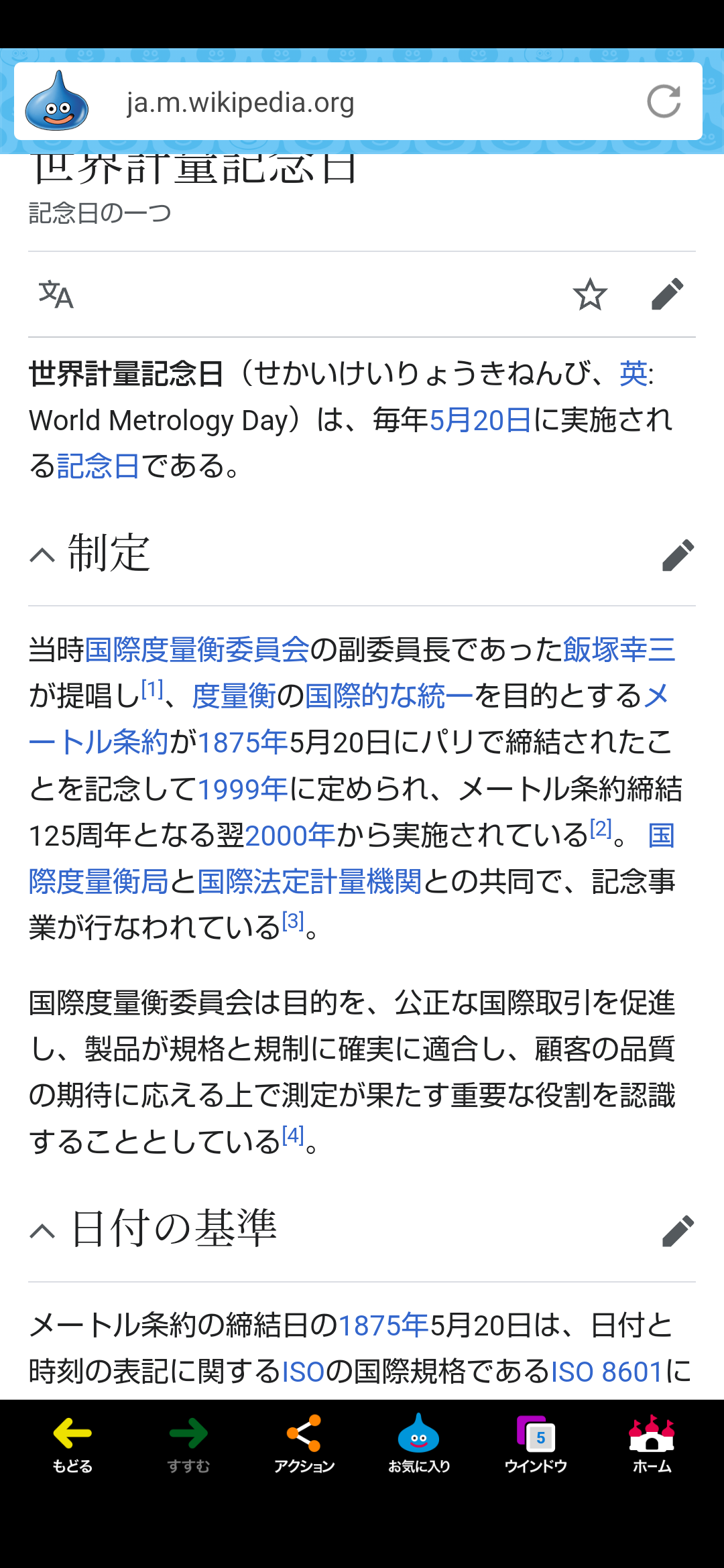Reload the page with the refresh icon

point(664,102)
